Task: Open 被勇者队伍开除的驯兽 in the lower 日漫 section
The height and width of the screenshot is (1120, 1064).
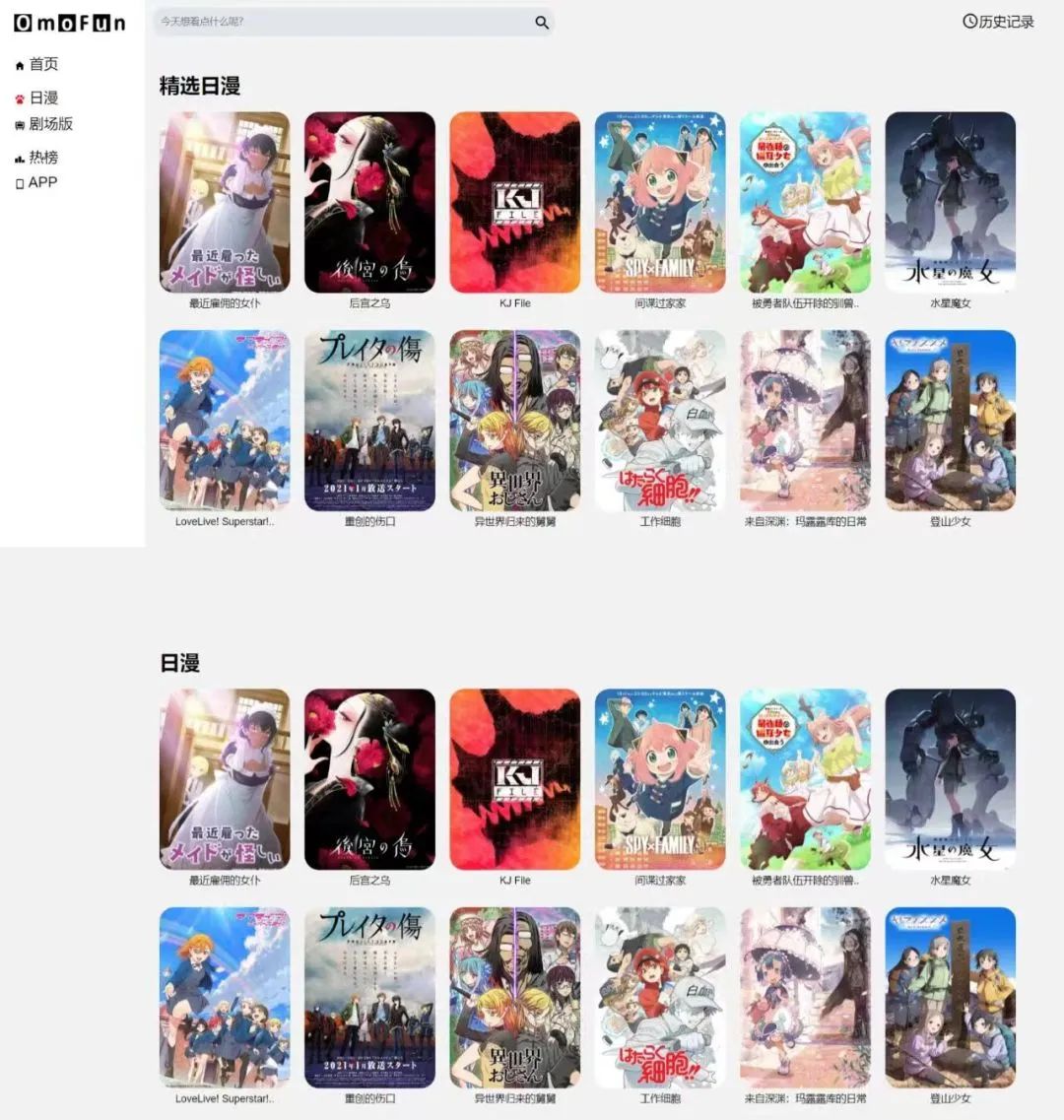Action: point(805,778)
